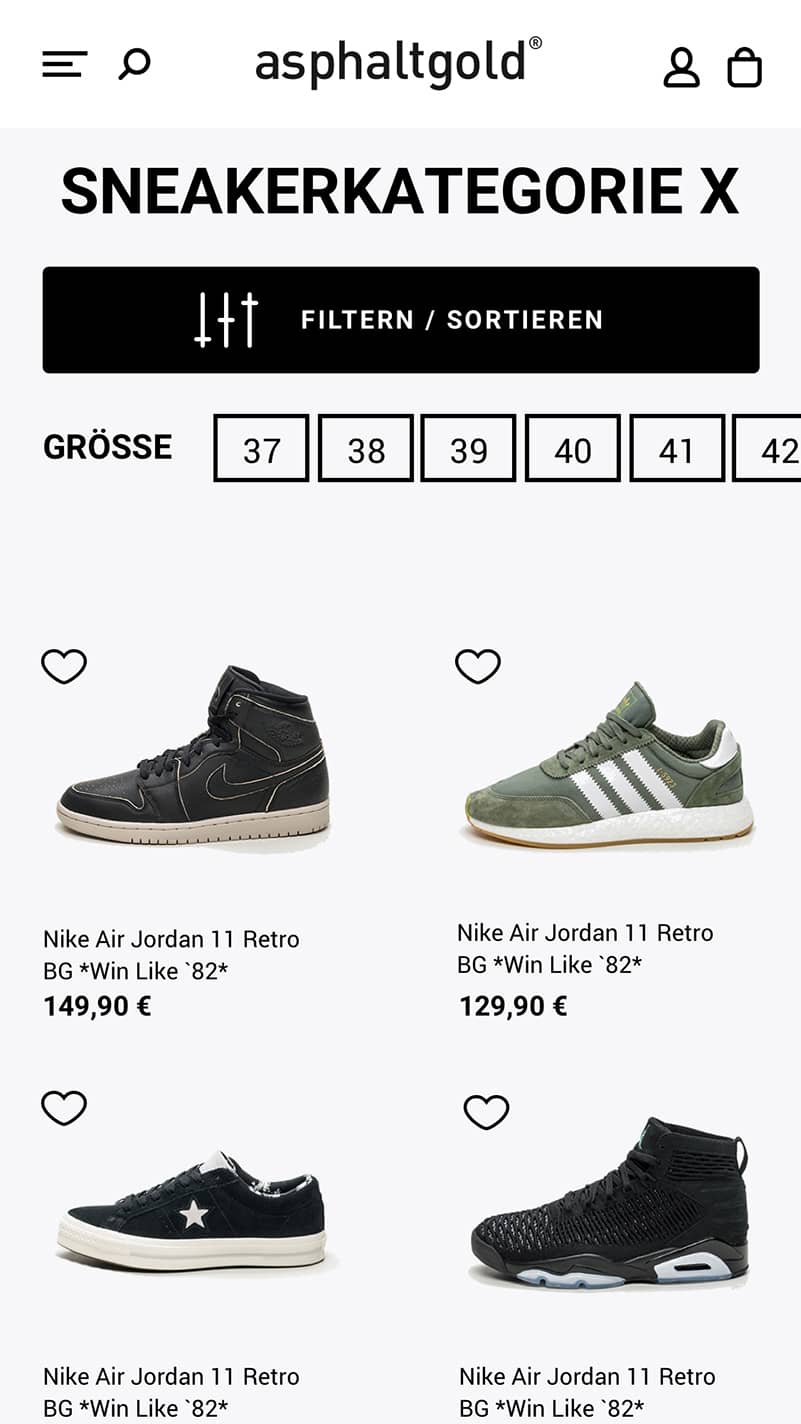Choose size 39

(x=468, y=449)
